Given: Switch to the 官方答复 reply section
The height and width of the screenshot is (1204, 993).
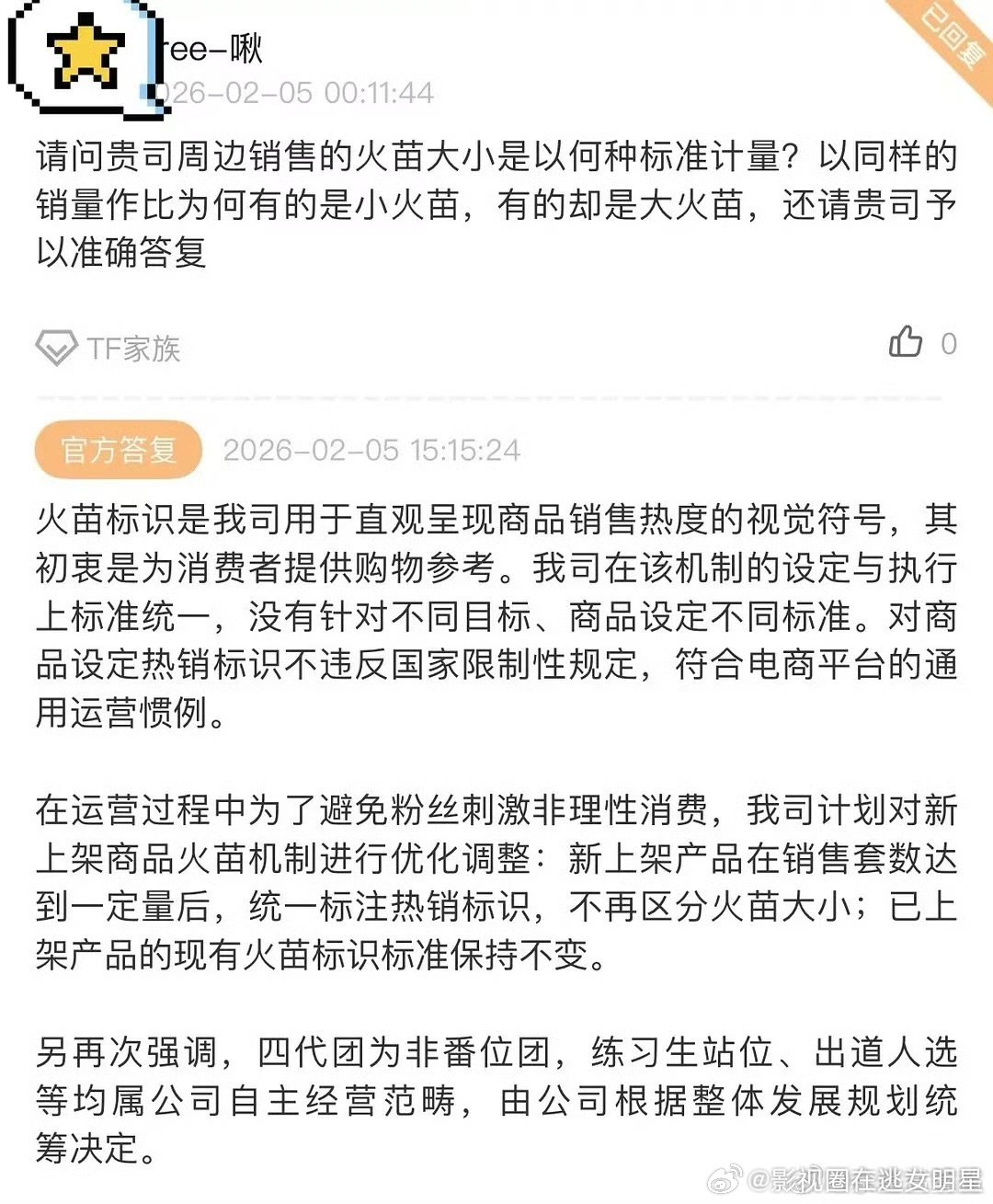Looking at the screenshot, I should tap(116, 449).
